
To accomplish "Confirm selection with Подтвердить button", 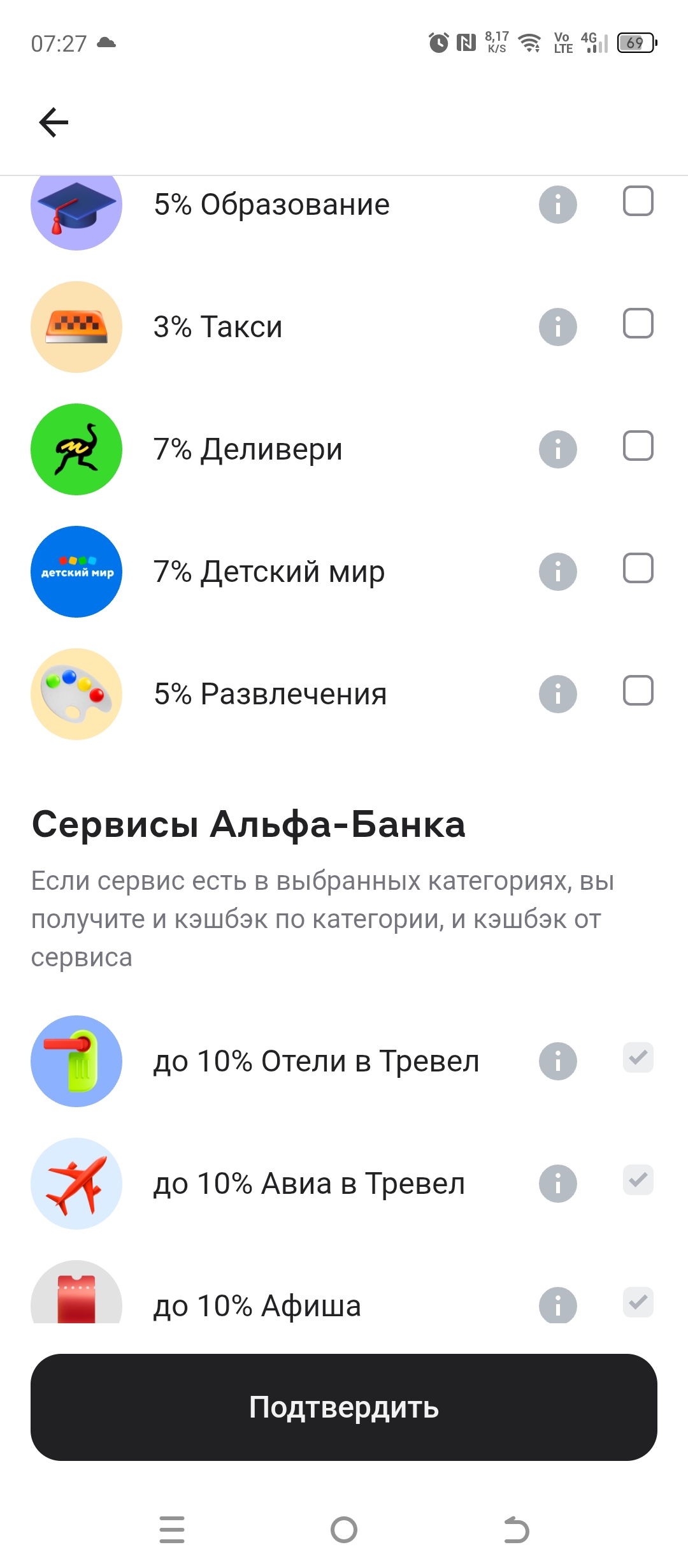I will point(344,1407).
